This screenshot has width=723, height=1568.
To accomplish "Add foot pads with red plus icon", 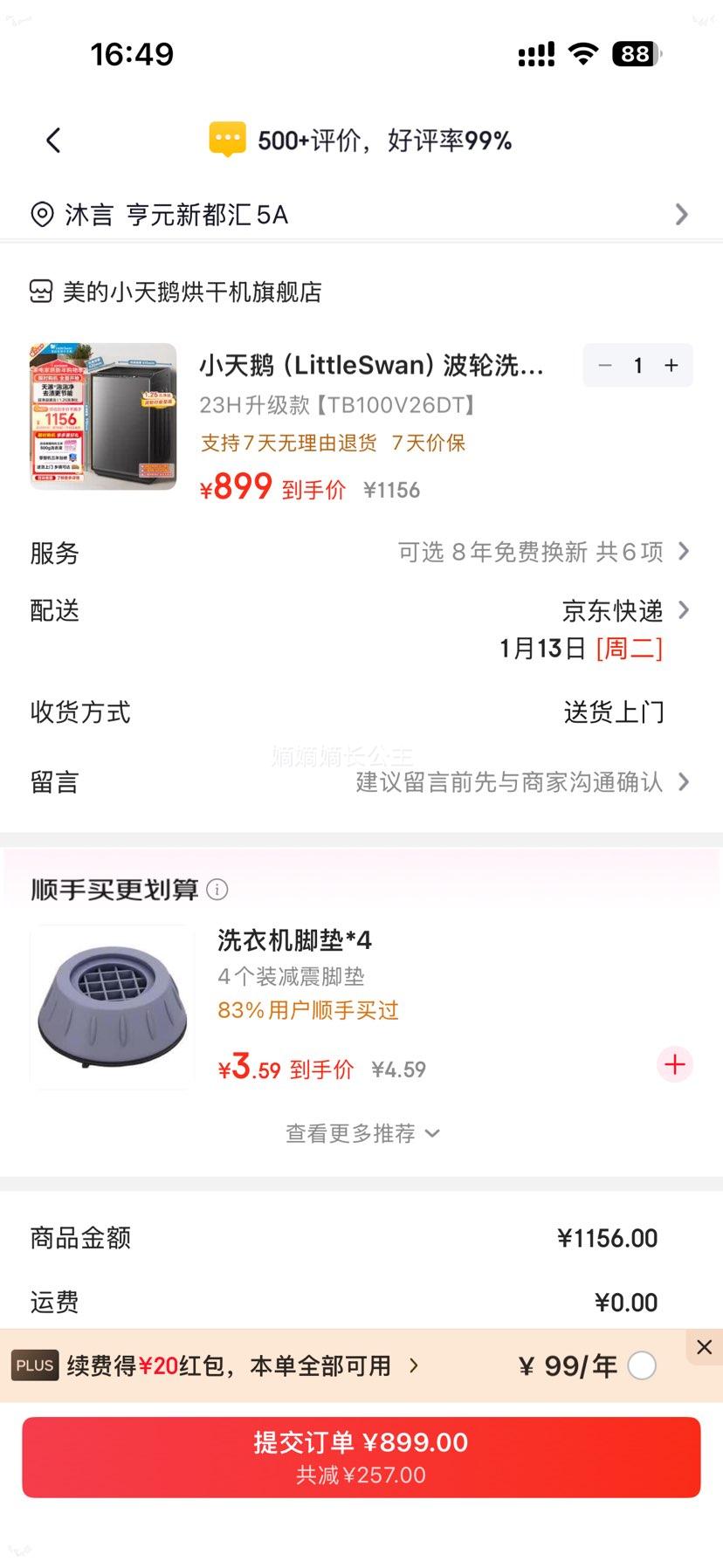I will (673, 1065).
